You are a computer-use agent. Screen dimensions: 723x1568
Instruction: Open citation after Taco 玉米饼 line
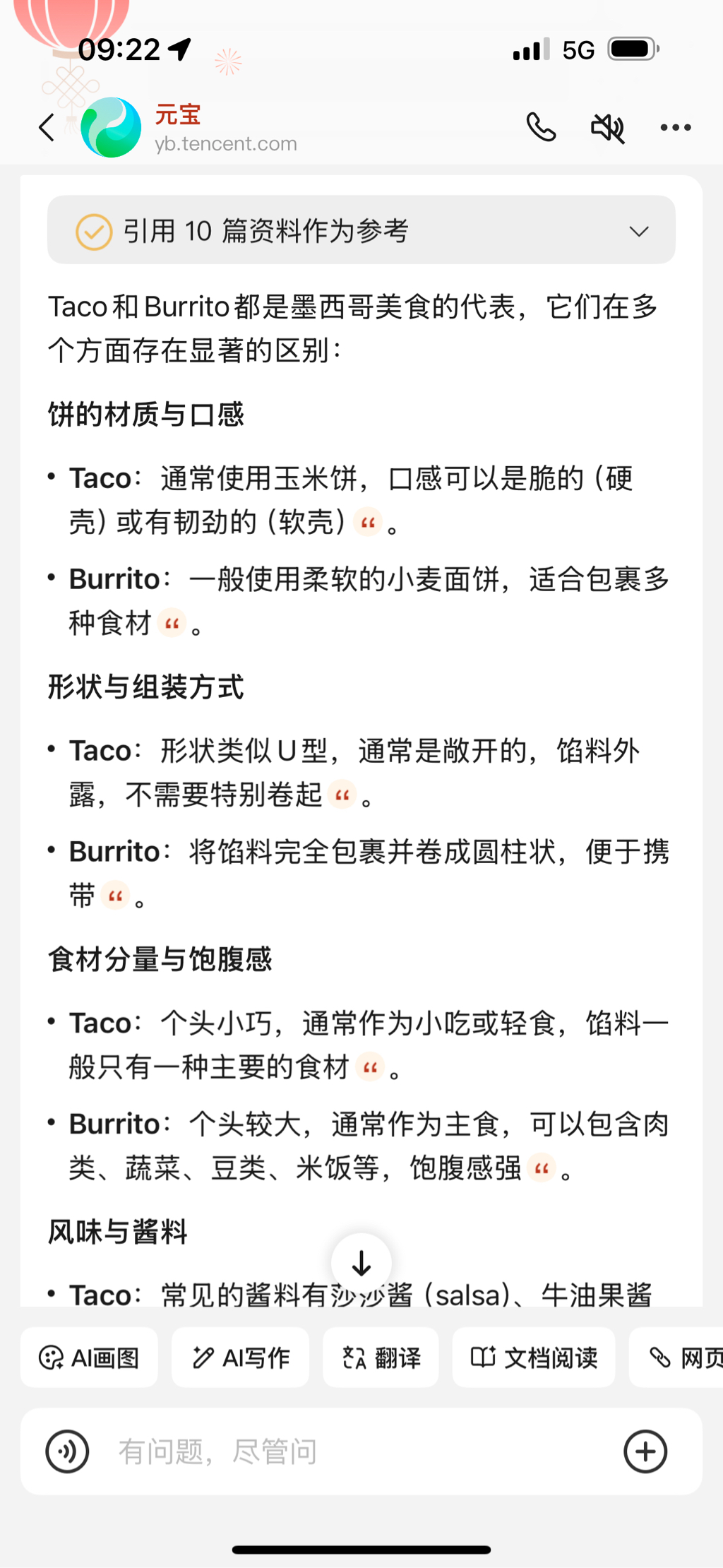pos(367,523)
